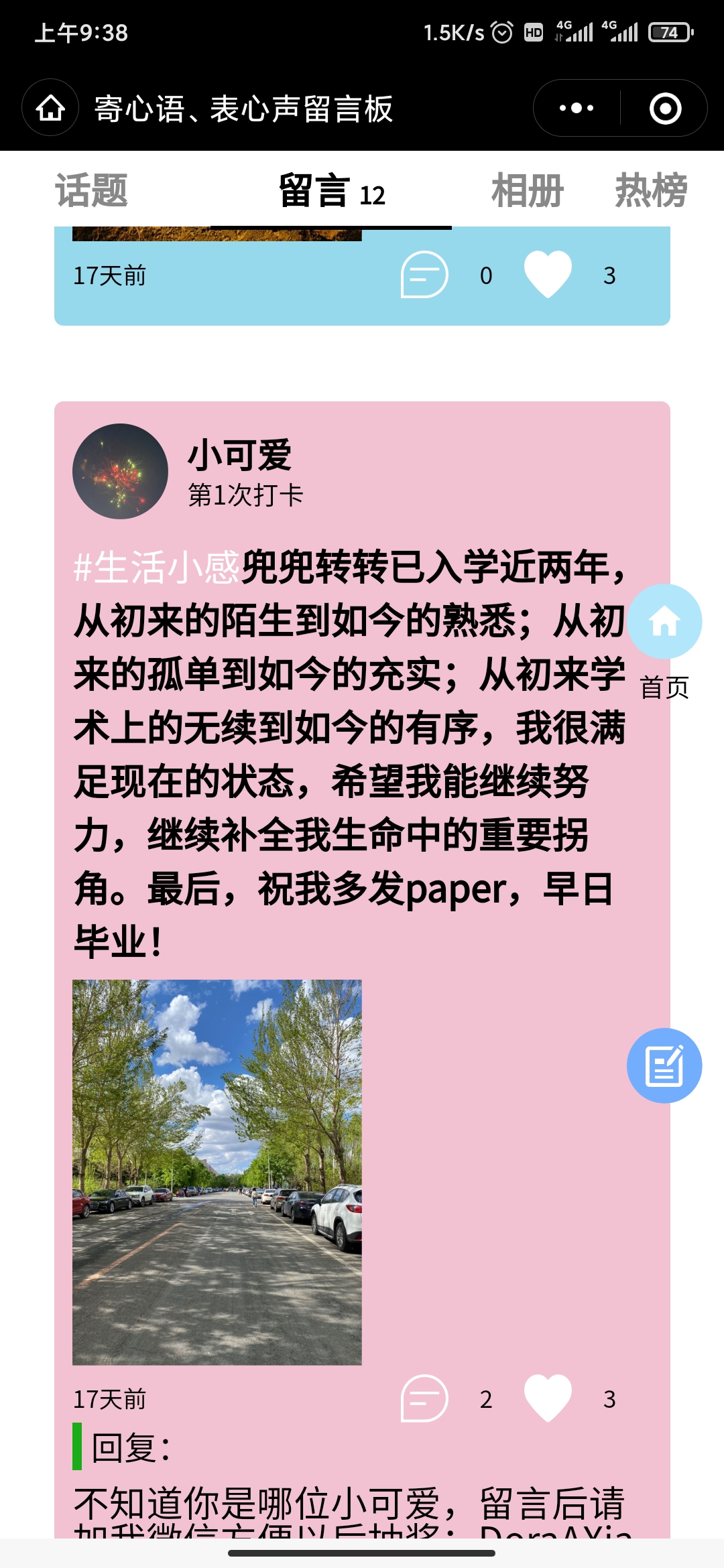
Task: Open the 热榜 tab
Action: pyautogui.click(x=650, y=191)
